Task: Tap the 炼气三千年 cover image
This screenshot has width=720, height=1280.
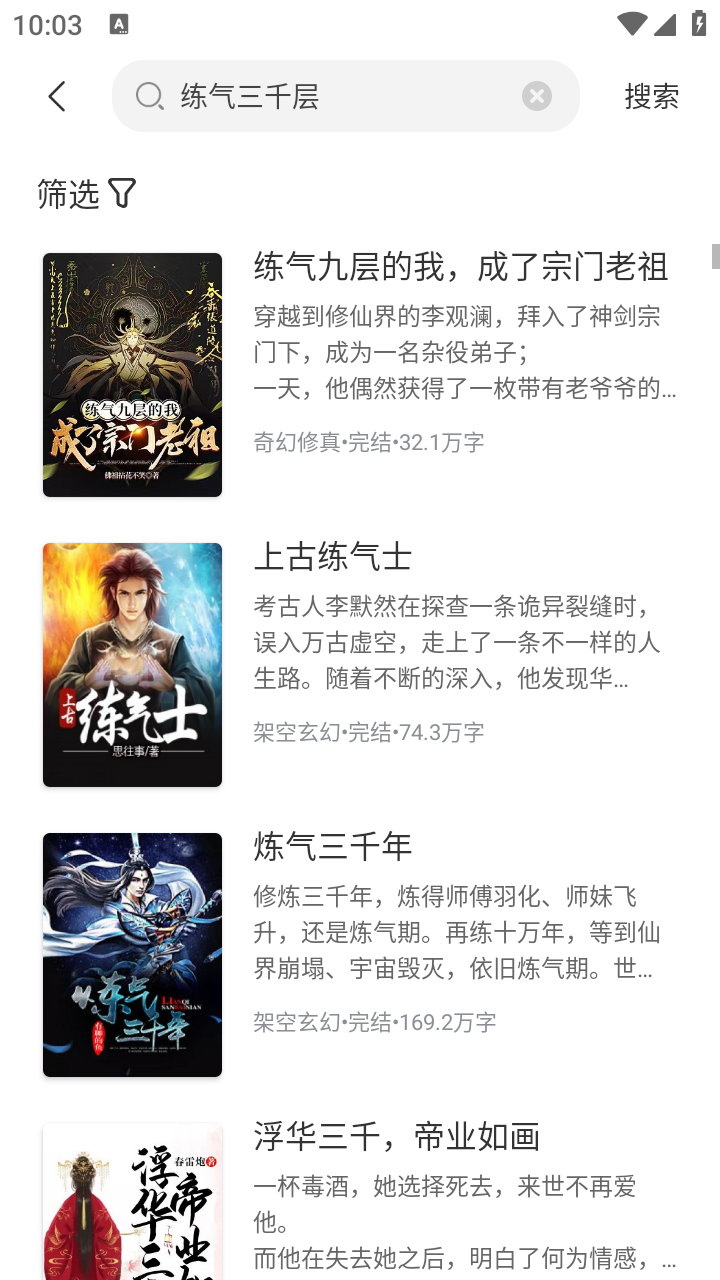Action: [x=132, y=954]
